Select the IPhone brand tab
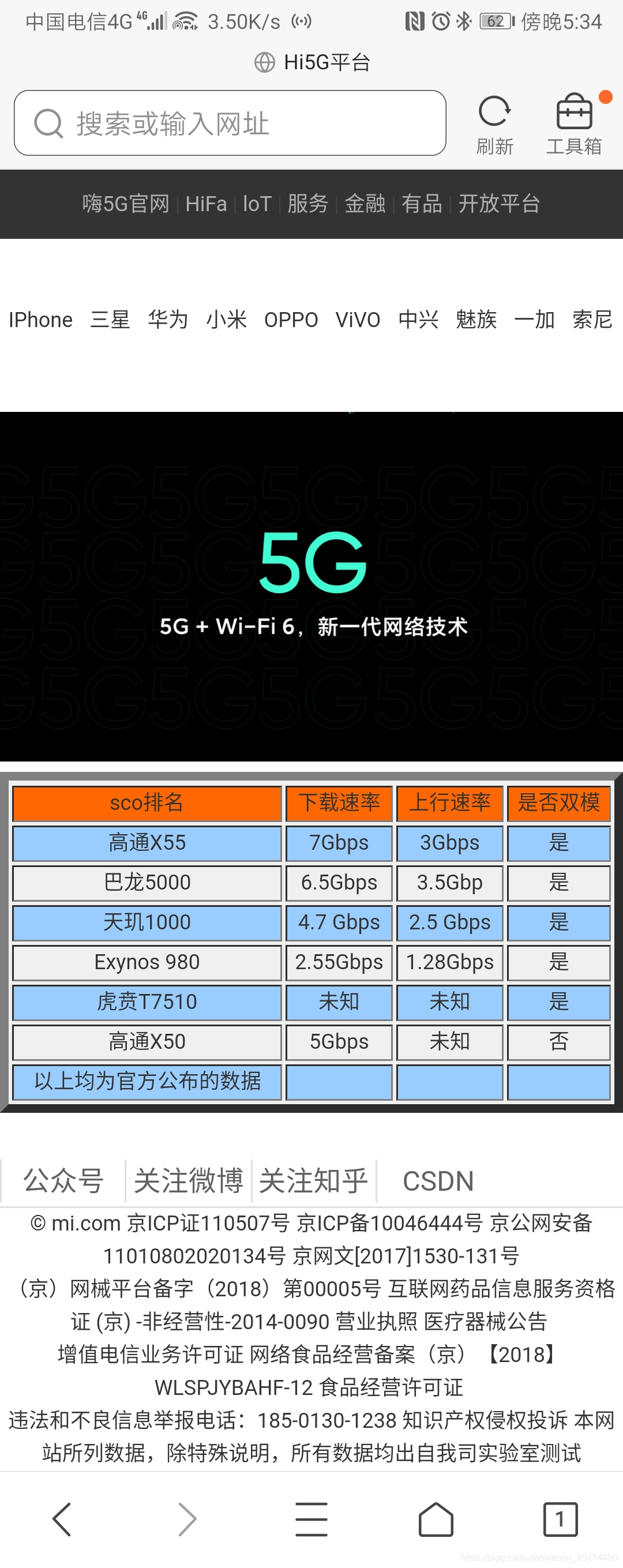 41,320
